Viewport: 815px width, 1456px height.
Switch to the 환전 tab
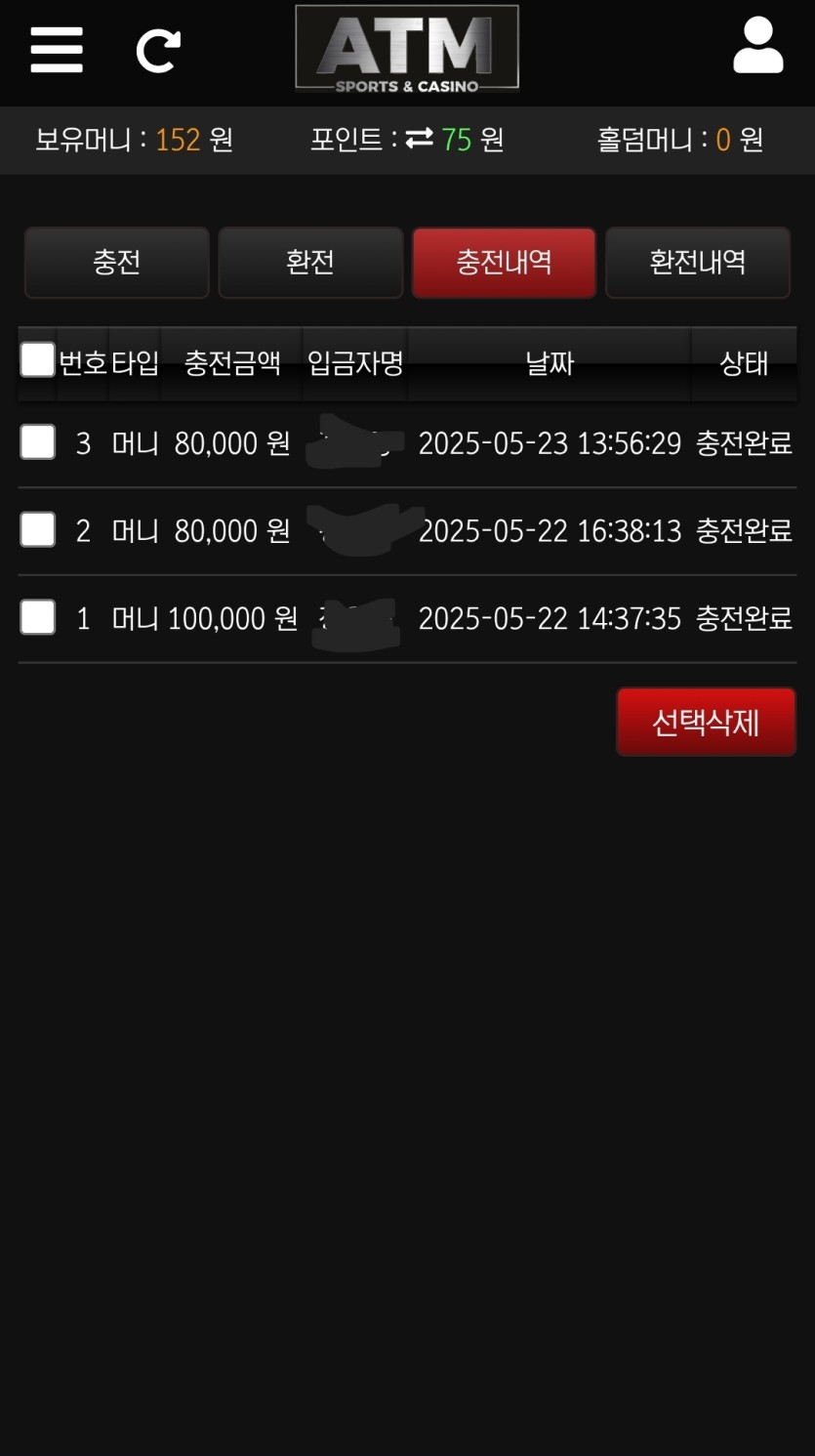click(x=310, y=263)
